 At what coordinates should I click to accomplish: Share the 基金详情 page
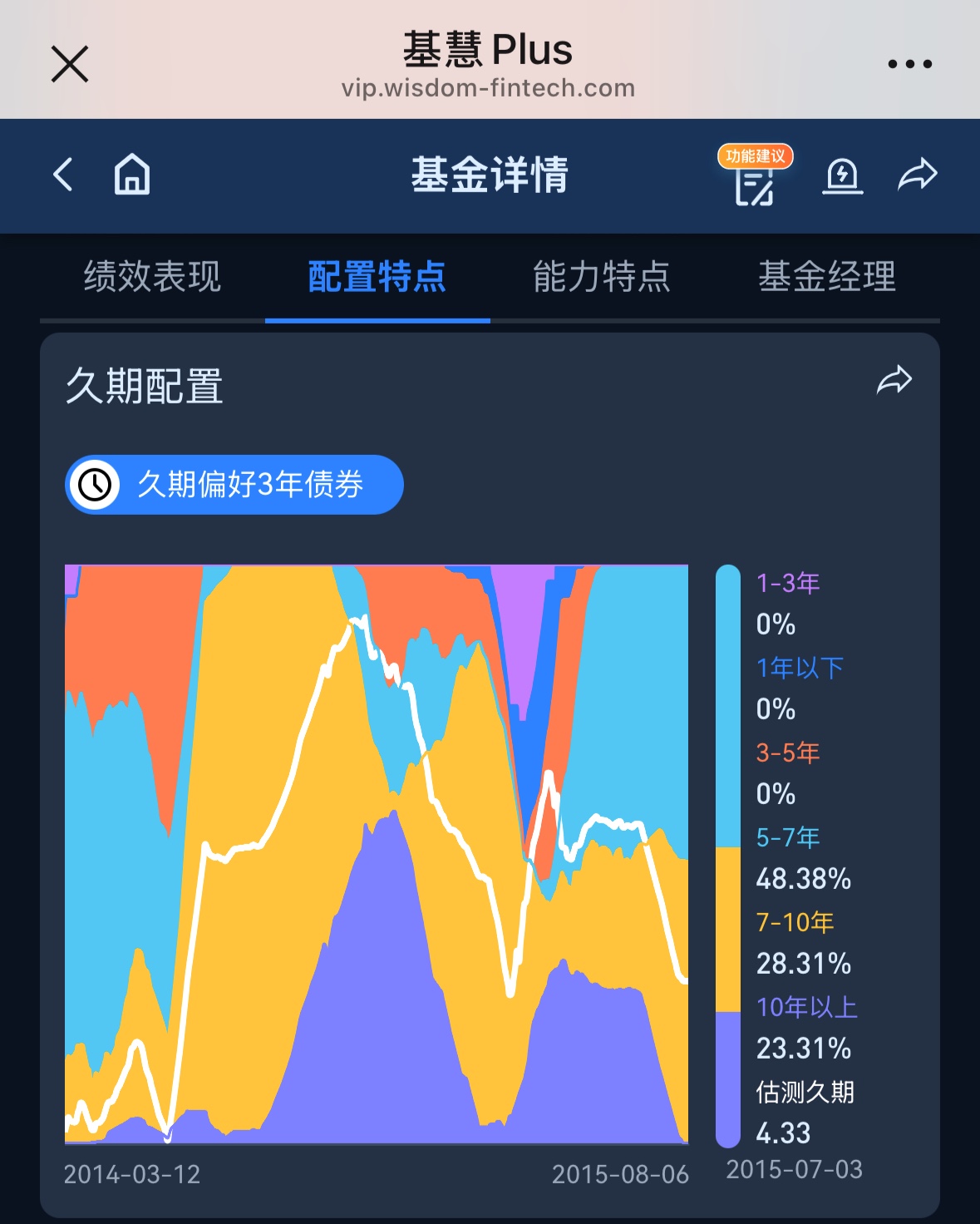click(917, 175)
